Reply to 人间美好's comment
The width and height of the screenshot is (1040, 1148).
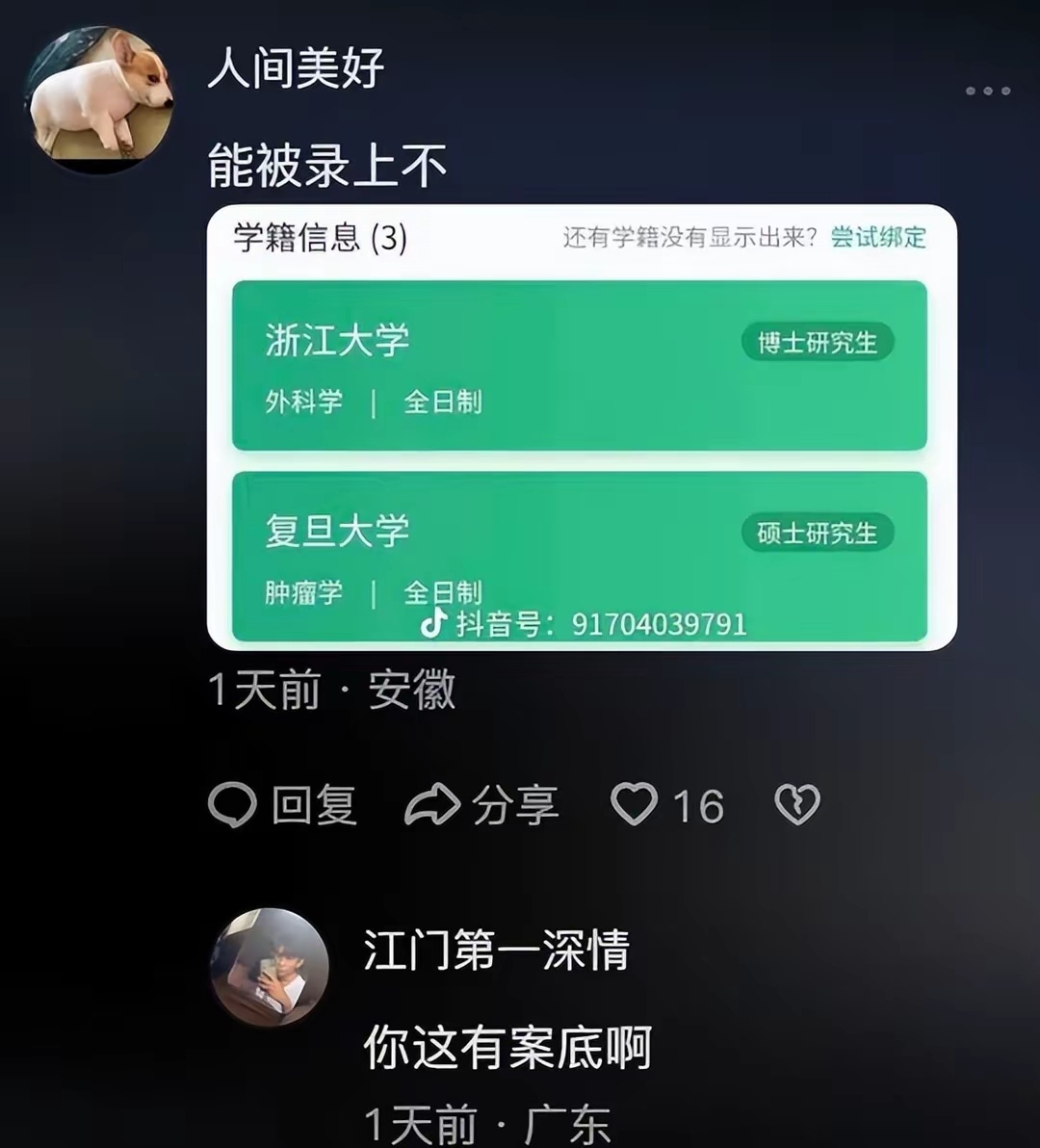[283, 805]
